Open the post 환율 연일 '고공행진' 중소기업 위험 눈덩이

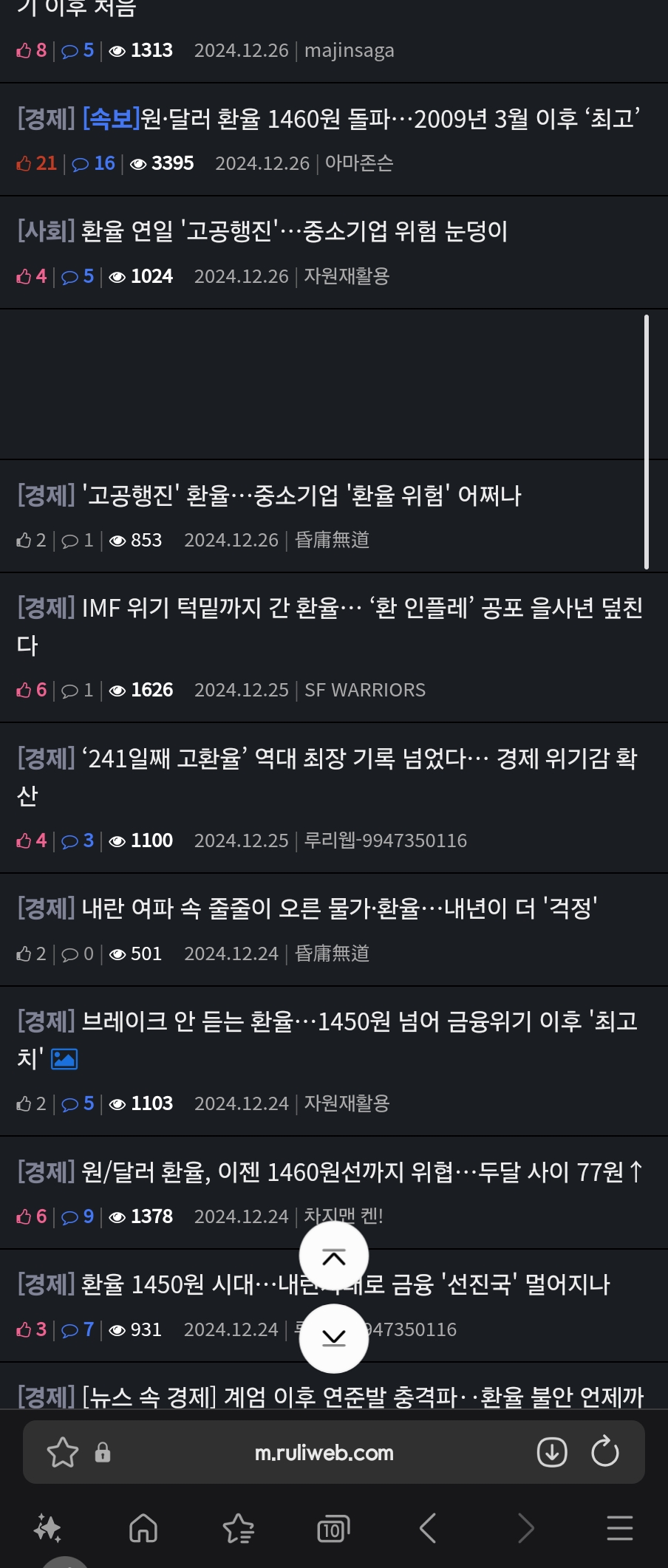pos(293,232)
